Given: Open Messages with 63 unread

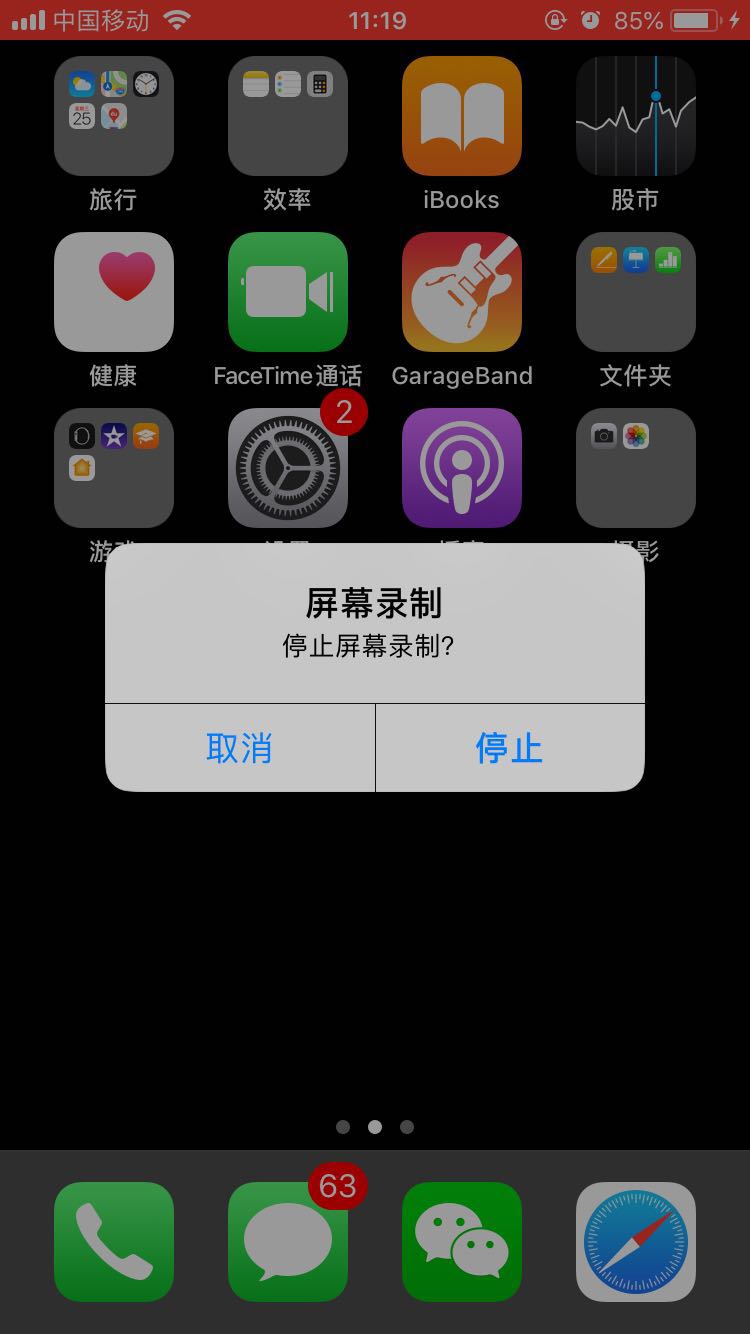Looking at the screenshot, I should coord(287,1241).
